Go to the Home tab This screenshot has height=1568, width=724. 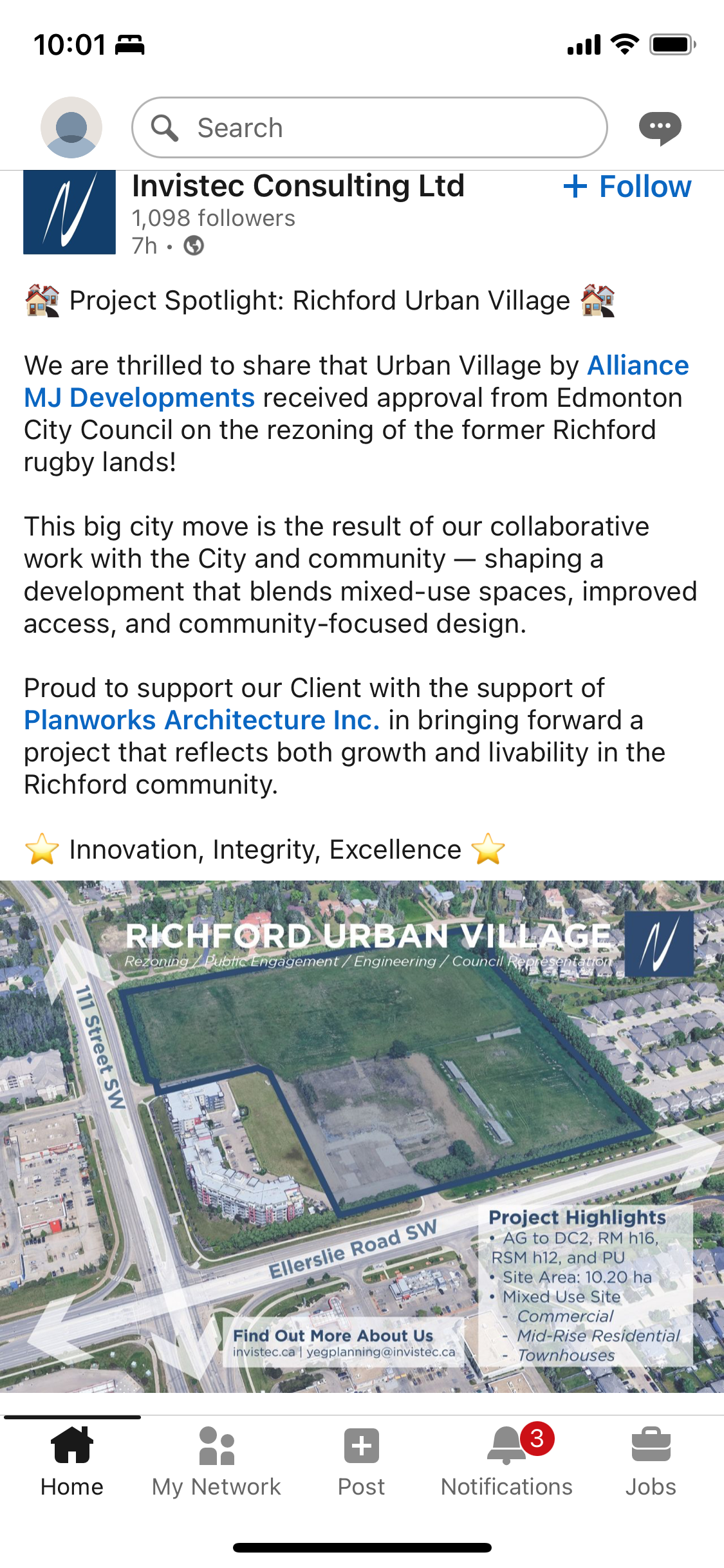pos(72,1462)
